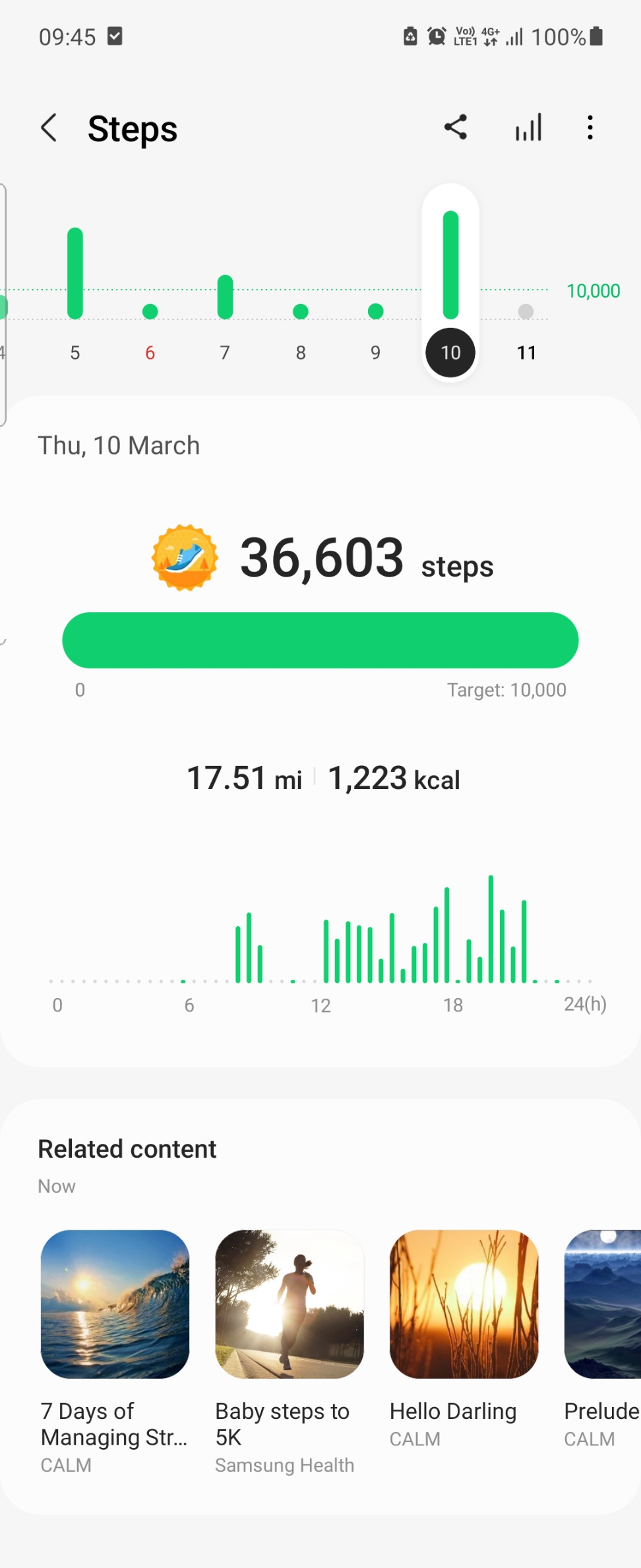Screen dimensions: 641x1568
Task: Open the Hello Darling card
Action: [464, 1304]
